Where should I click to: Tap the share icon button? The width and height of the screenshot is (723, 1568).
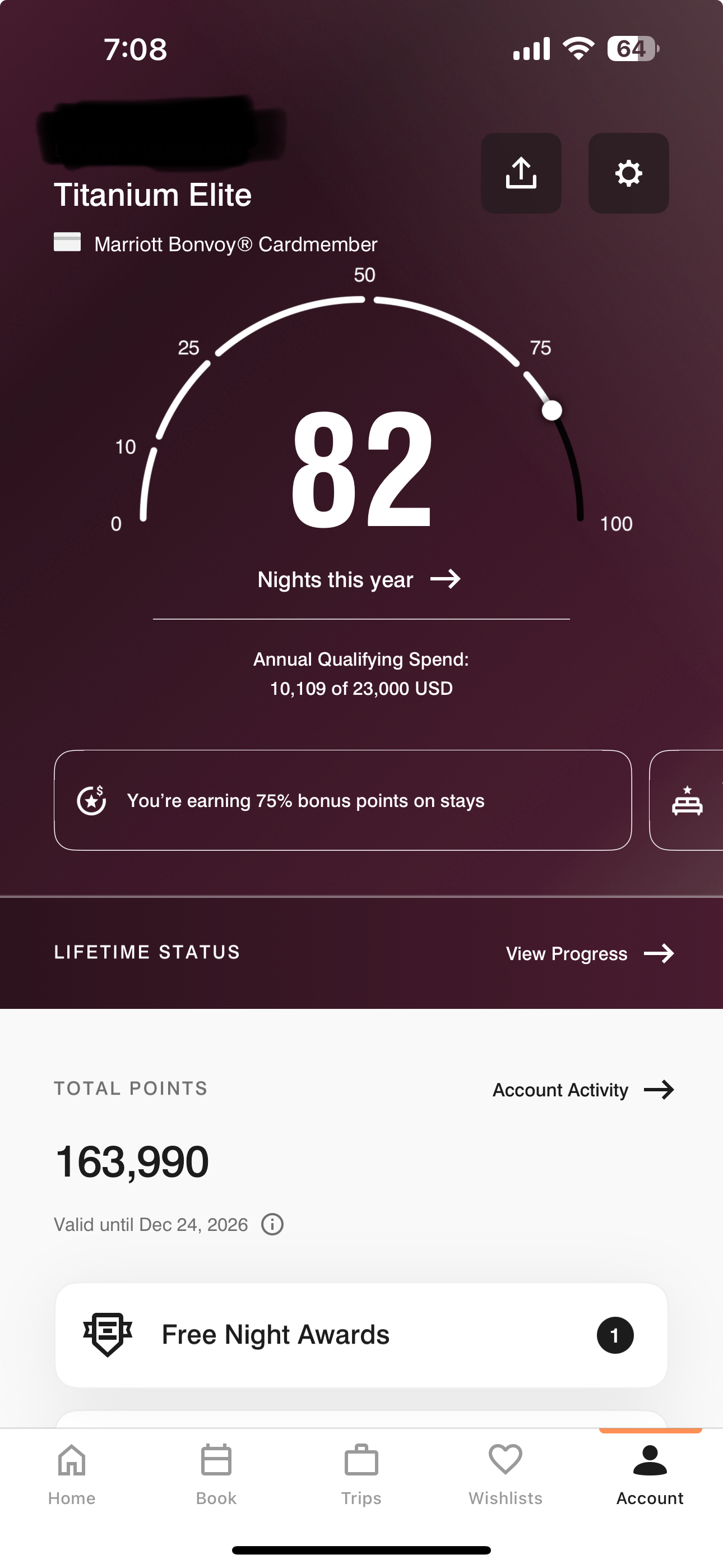click(x=521, y=173)
